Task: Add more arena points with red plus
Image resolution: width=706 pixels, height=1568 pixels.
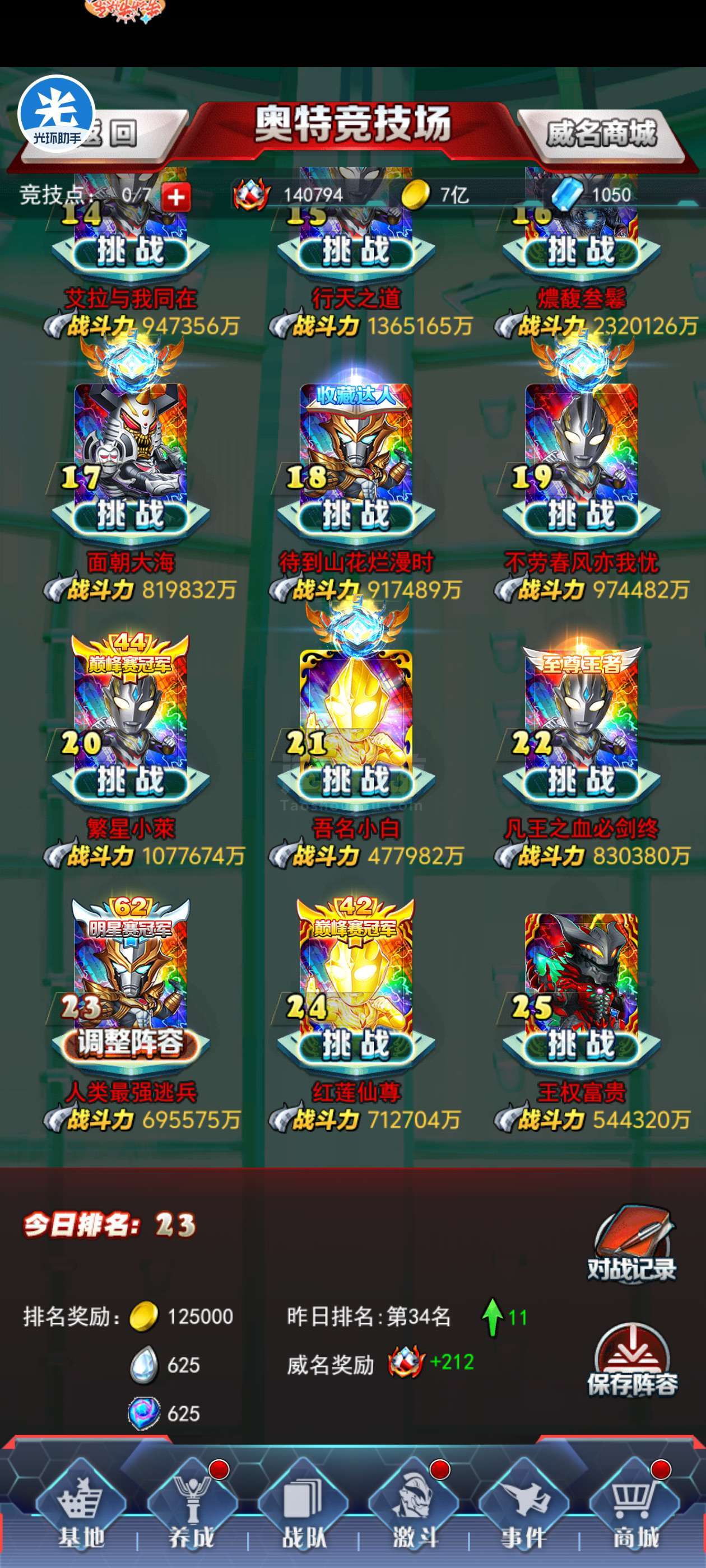Action: [176, 197]
